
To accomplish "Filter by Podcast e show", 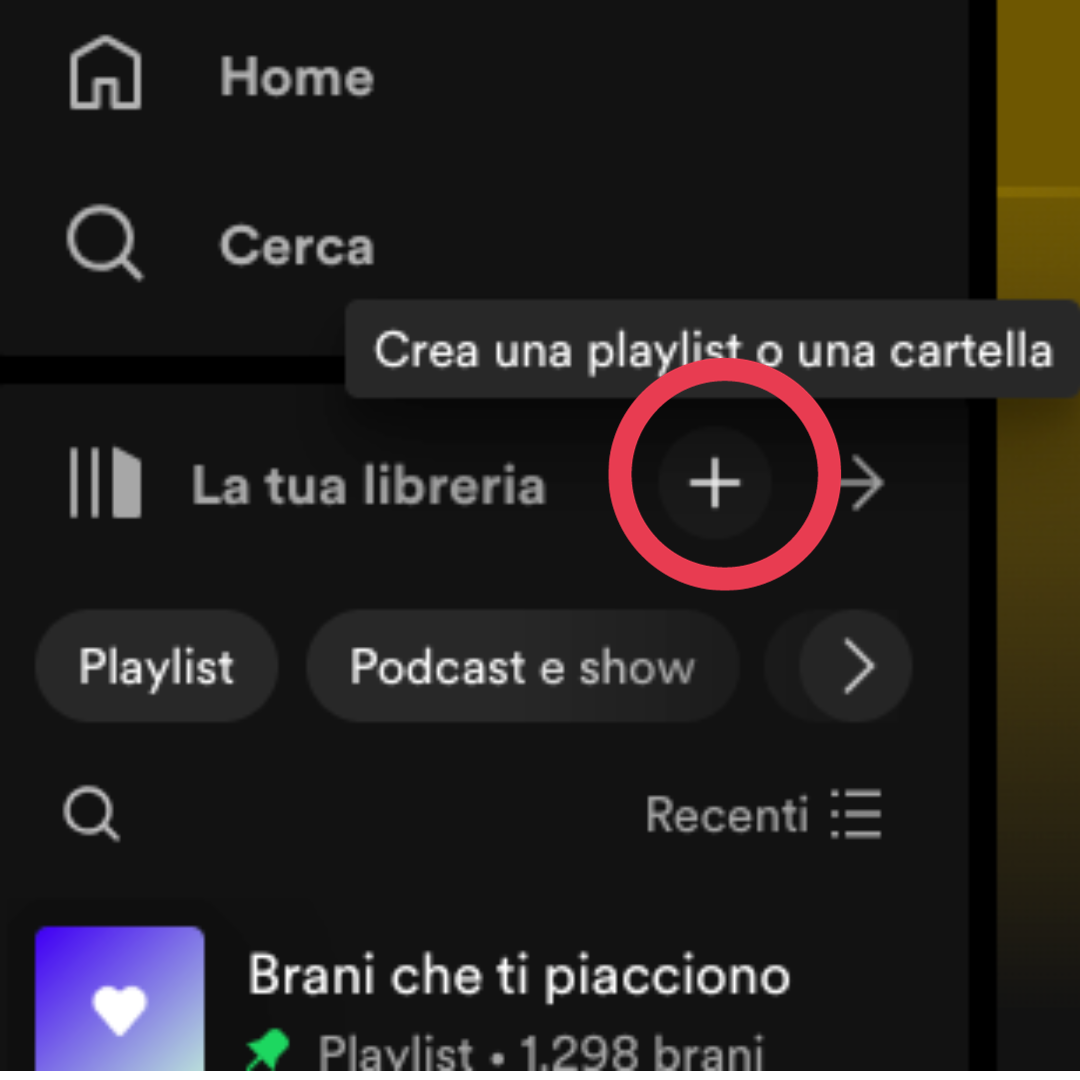I will pos(523,666).
